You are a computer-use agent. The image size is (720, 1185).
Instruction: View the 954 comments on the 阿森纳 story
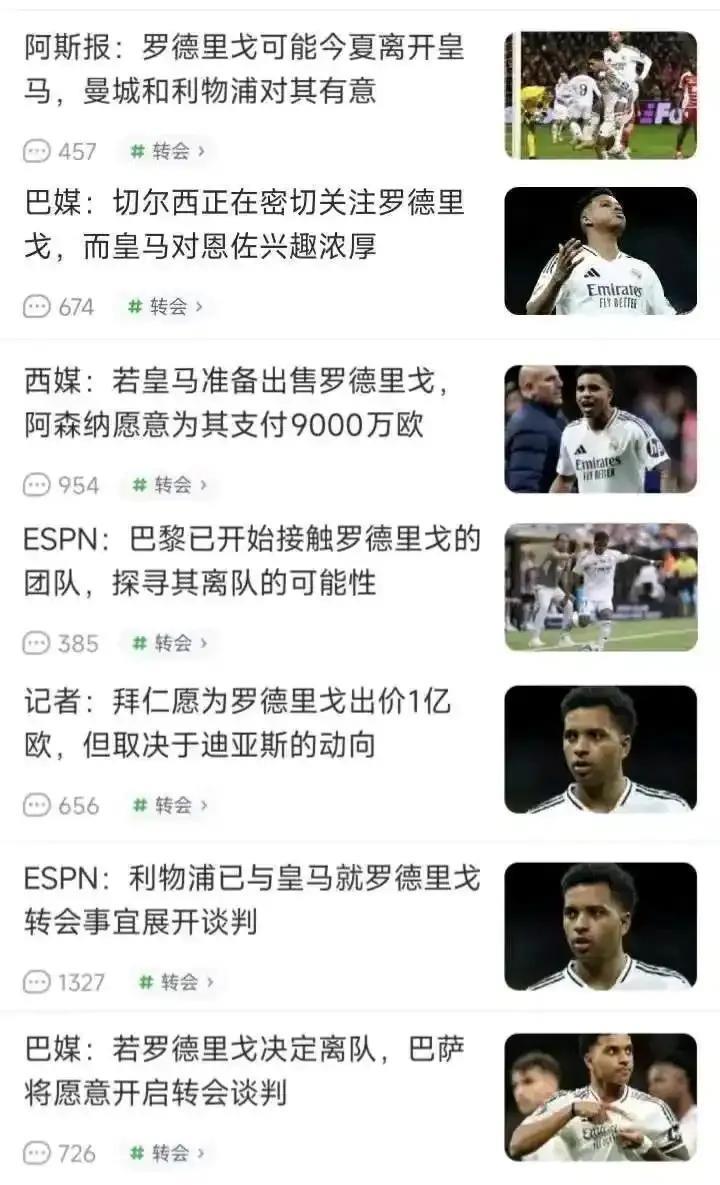(x=62, y=485)
